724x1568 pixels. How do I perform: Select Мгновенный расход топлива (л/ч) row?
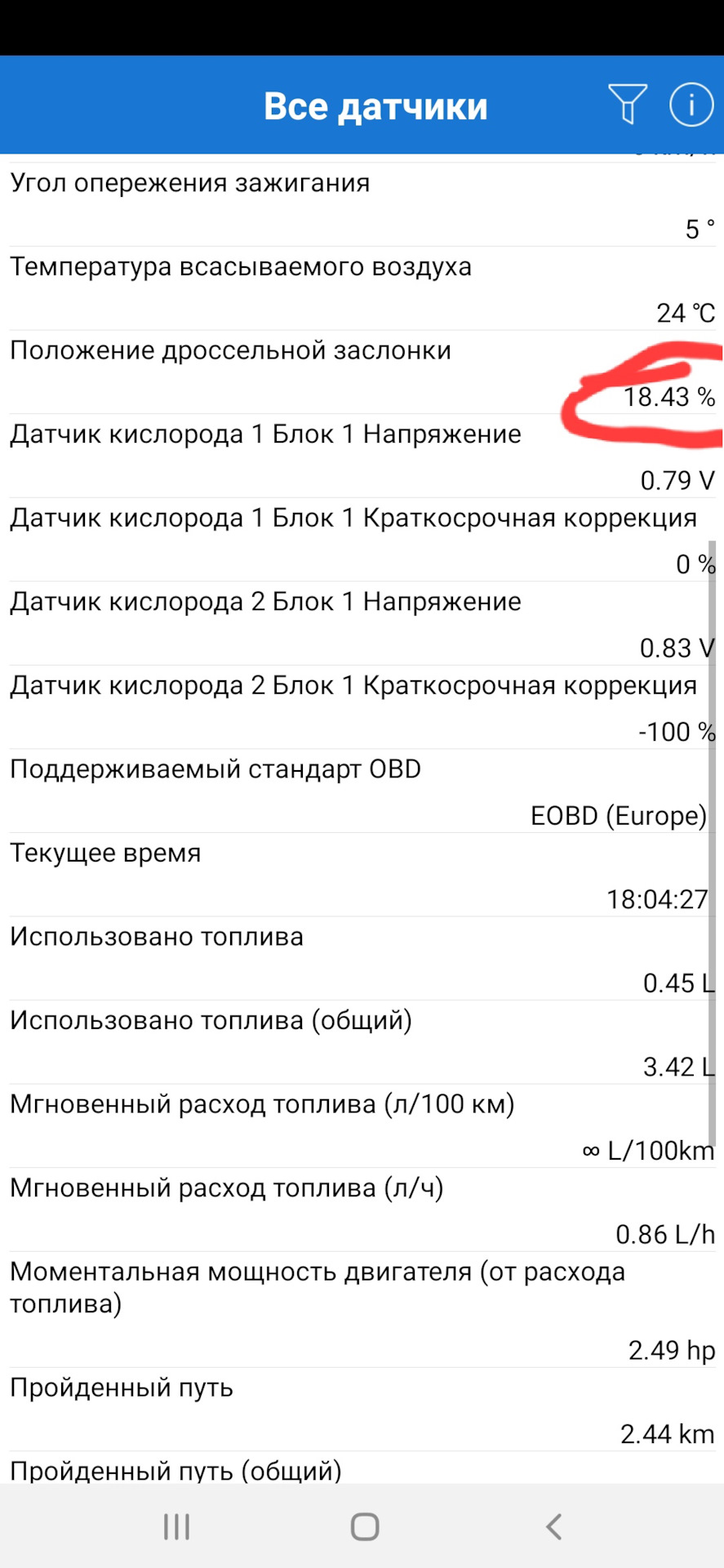point(362,1210)
